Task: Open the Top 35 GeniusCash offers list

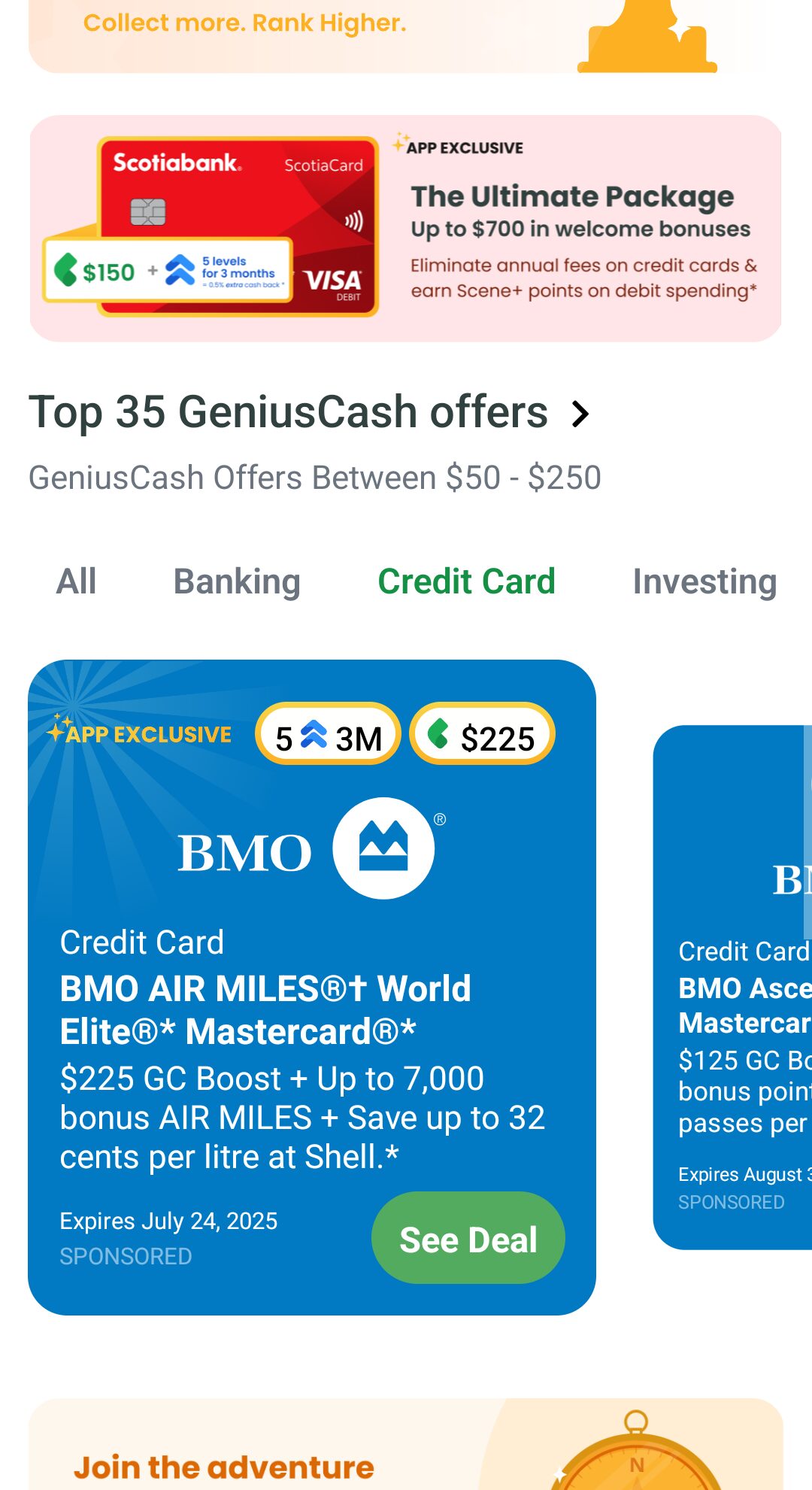Action: pos(309,412)
